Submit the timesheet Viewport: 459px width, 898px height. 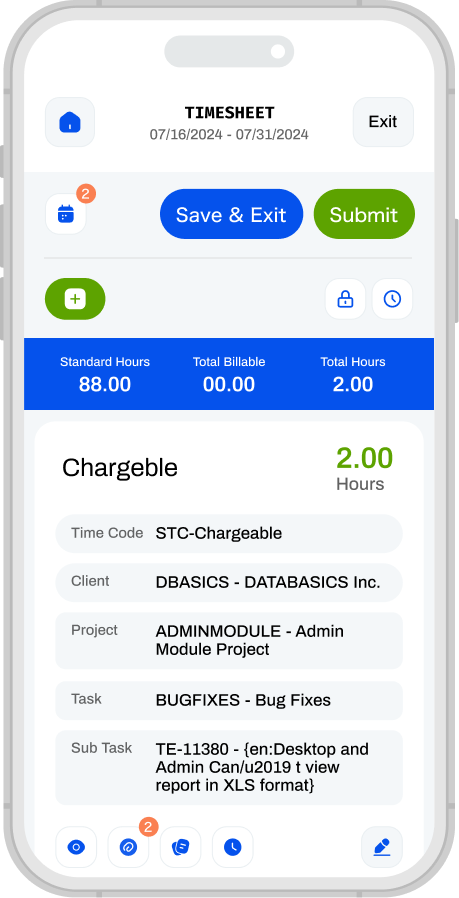coord(364,214)
